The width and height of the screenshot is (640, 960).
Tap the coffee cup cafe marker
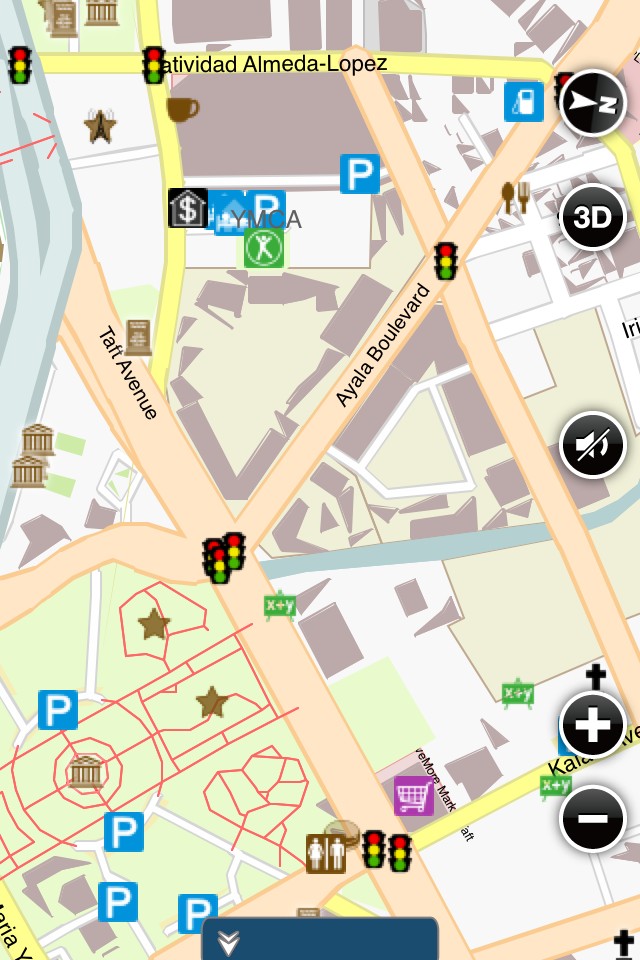pos(183,110)
